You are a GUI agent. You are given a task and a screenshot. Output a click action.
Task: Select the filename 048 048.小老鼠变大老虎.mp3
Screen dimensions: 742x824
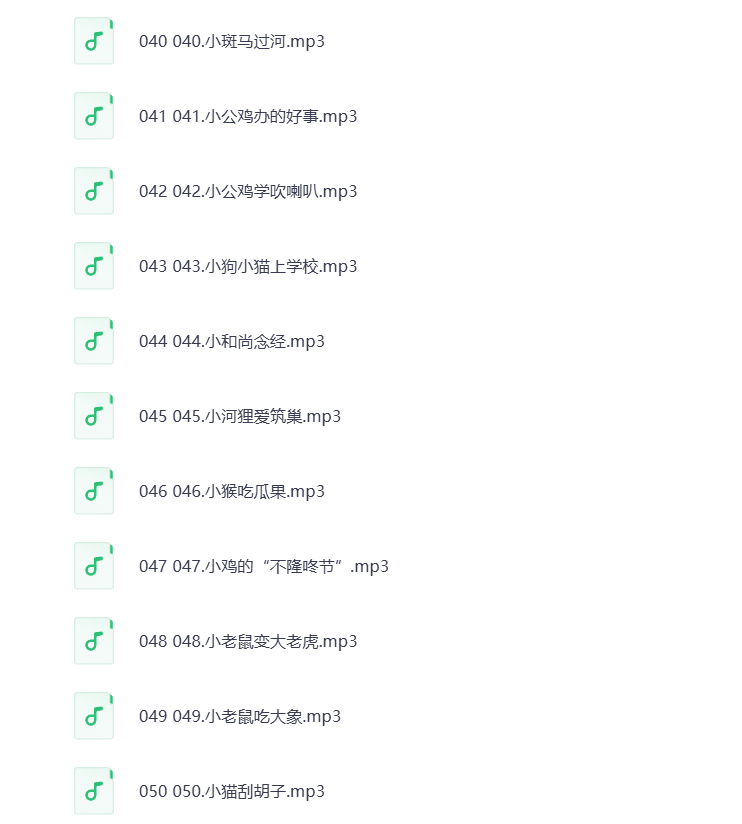pyautogui.click(x=248, y=640)
